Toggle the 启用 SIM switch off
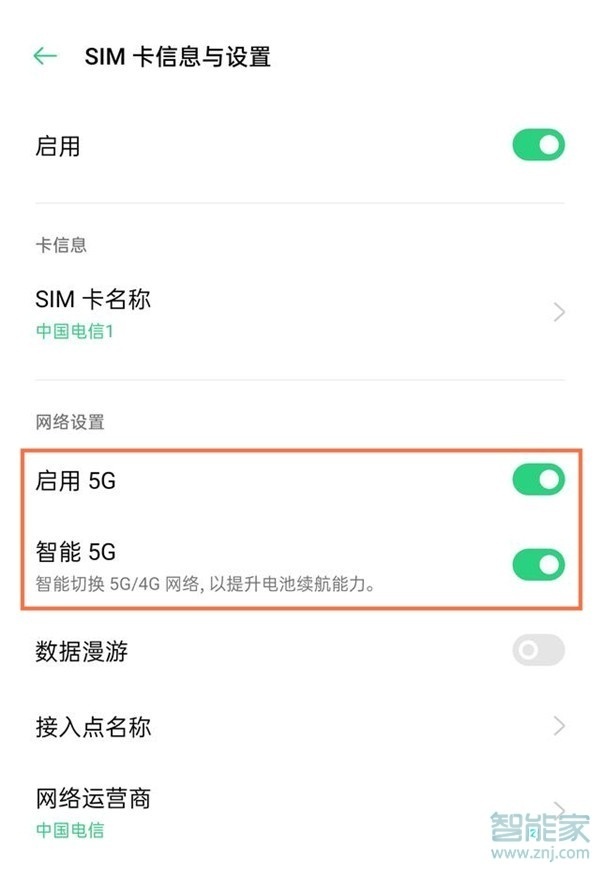This screenshot has height=872, width=600. 538,146
